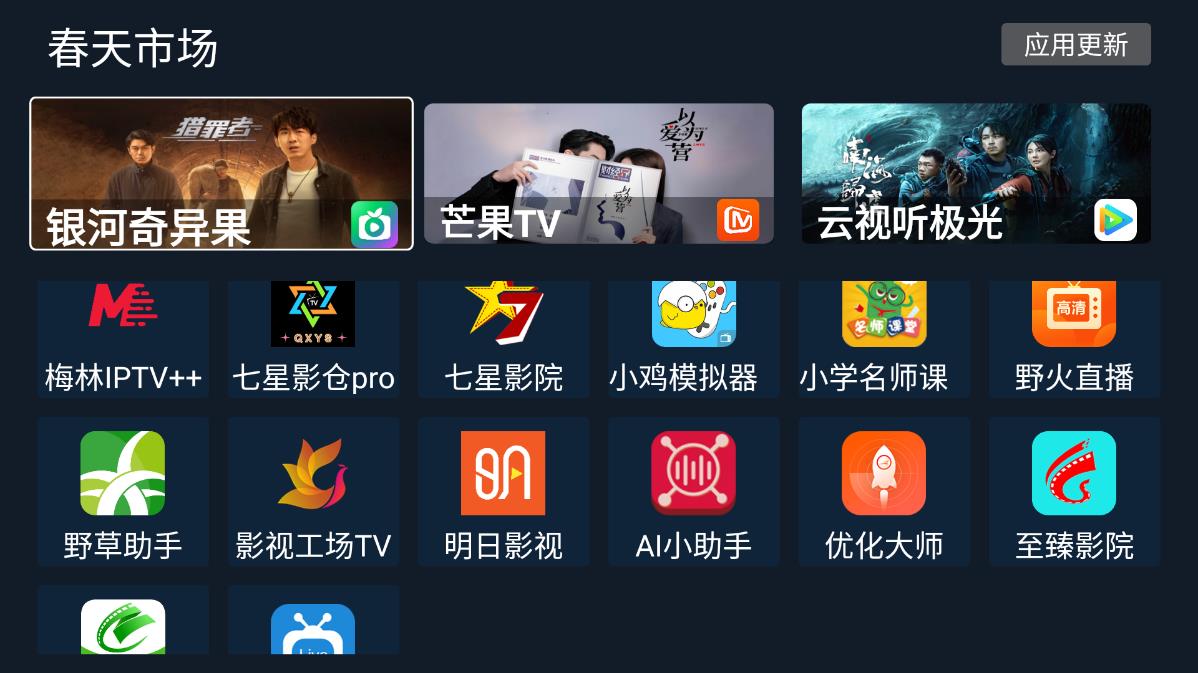Select the 芒果TV featured card
Screen dimensions: 1198x673
[x=598, y=173]
